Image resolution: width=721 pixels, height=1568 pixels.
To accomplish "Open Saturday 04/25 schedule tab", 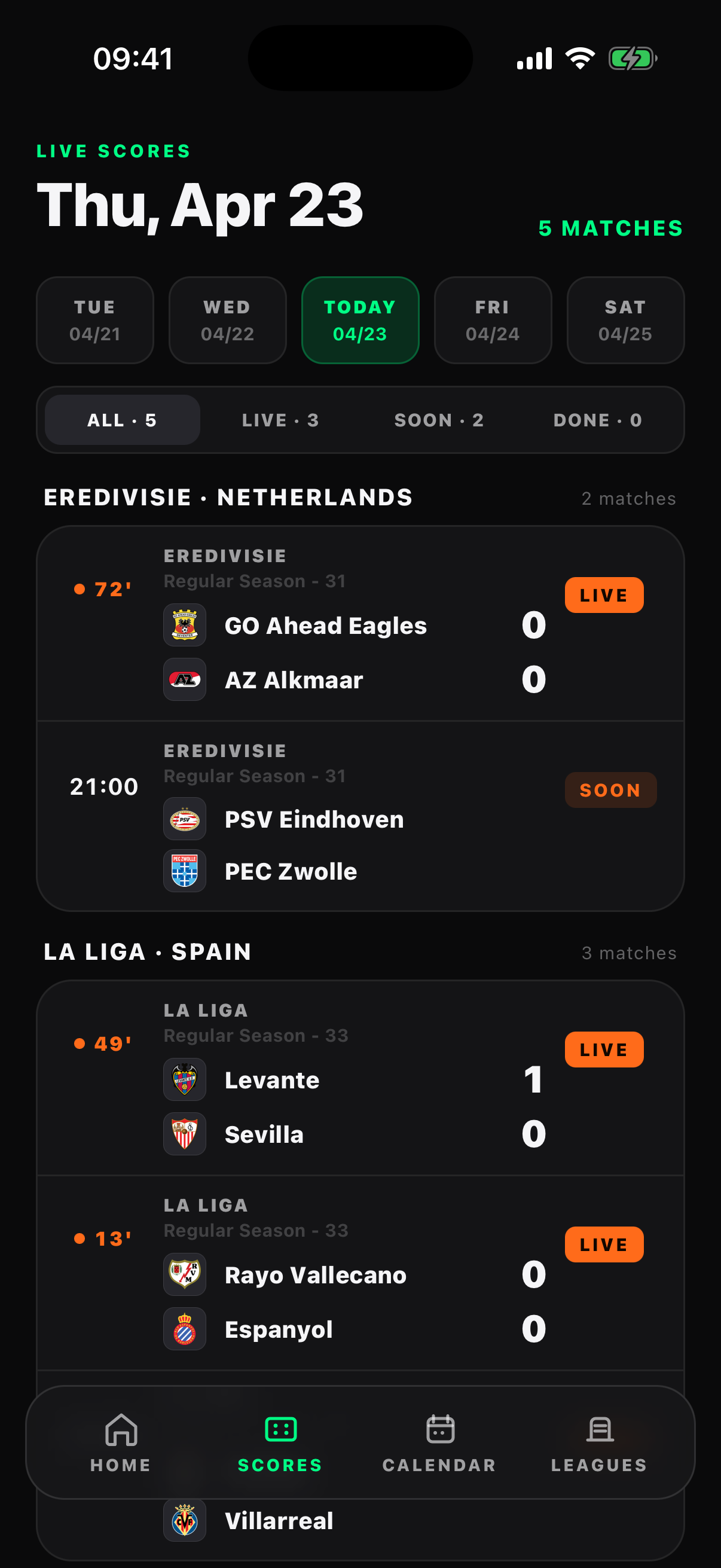I will point(625,320).
